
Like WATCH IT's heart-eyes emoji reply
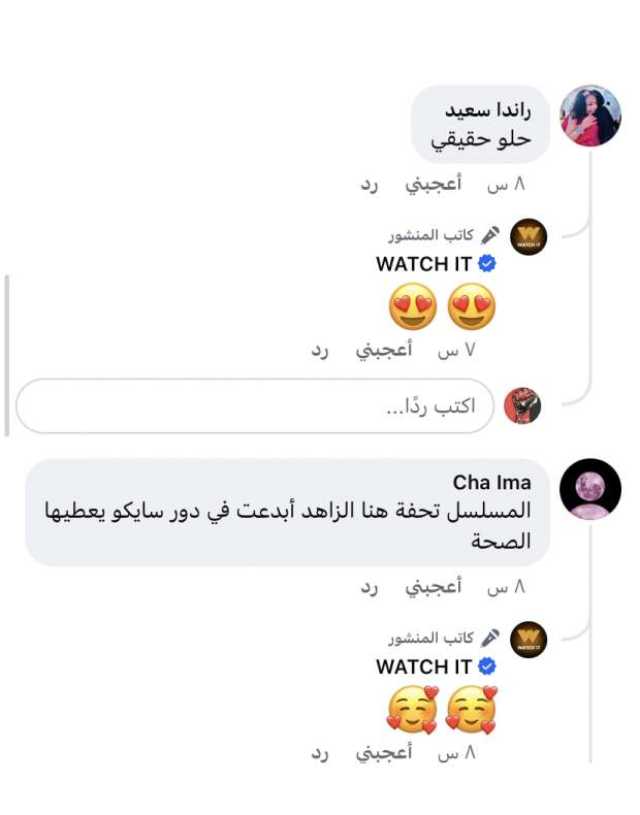tap(384, 351)
